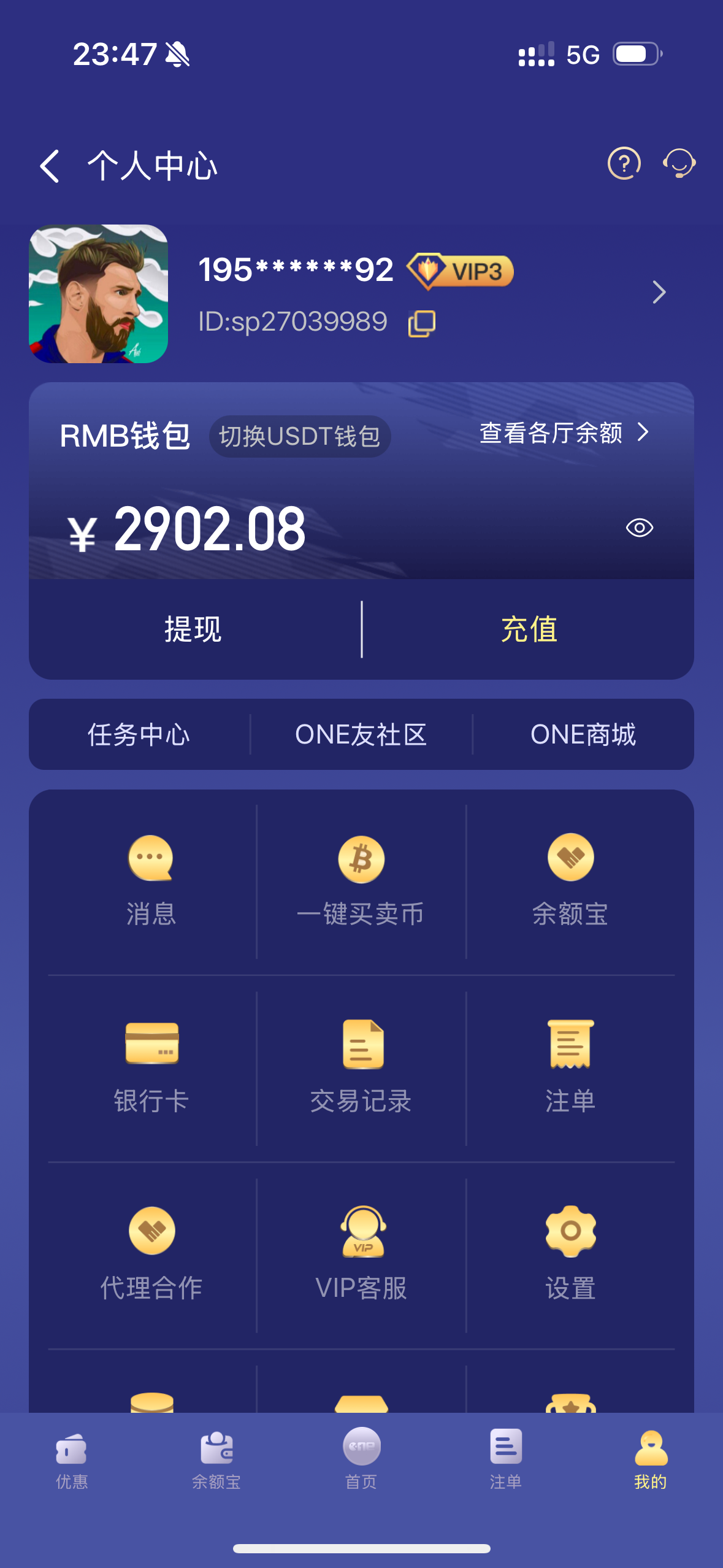Open ONE商城 store
723x1568 pixels.
coord(583,734)
